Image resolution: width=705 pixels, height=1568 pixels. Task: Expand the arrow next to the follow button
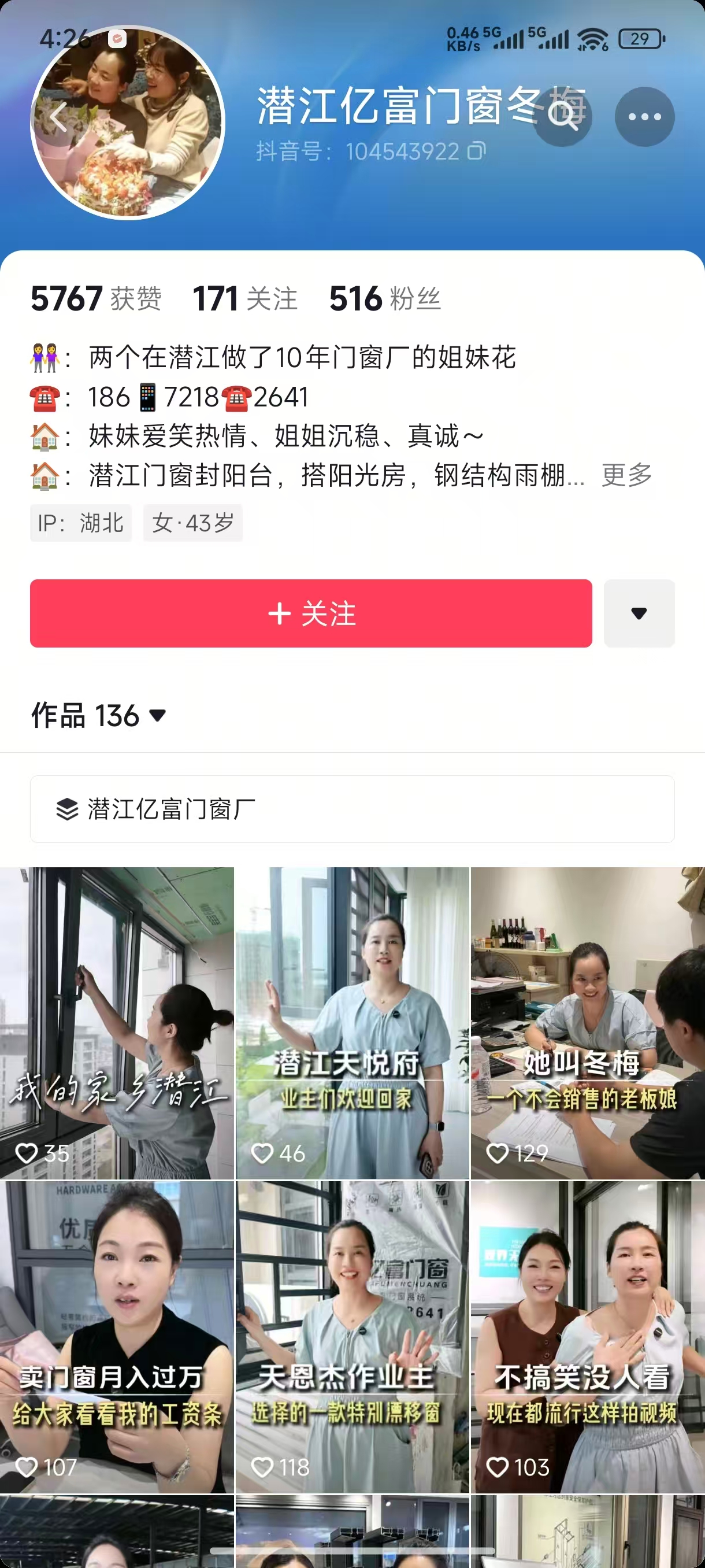click(x=639, y=613)
